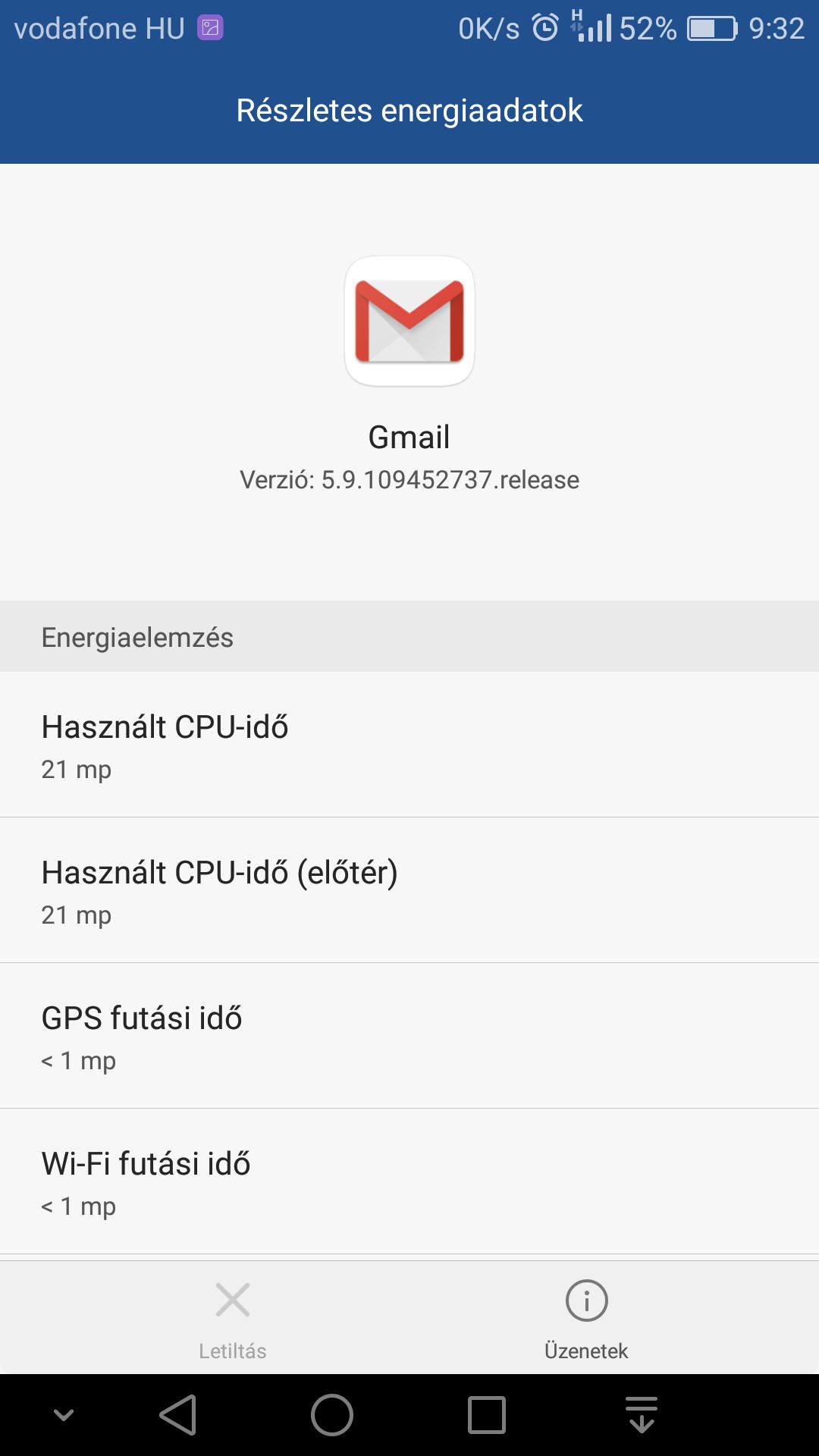819x1456 pixels.
Task: Go back with the system back button
Action: tap(179, 1415)
